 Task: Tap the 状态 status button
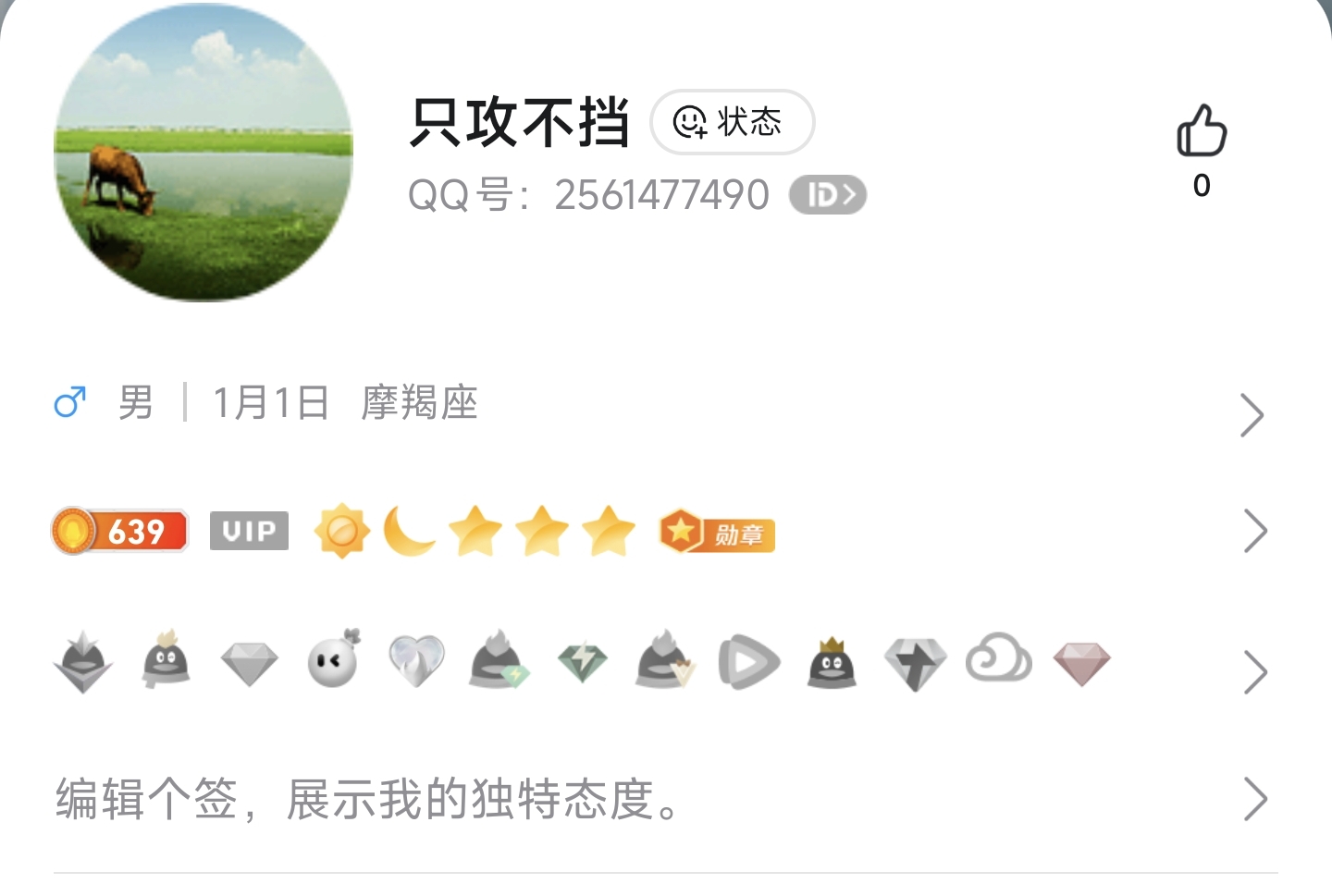coord(732,122)
